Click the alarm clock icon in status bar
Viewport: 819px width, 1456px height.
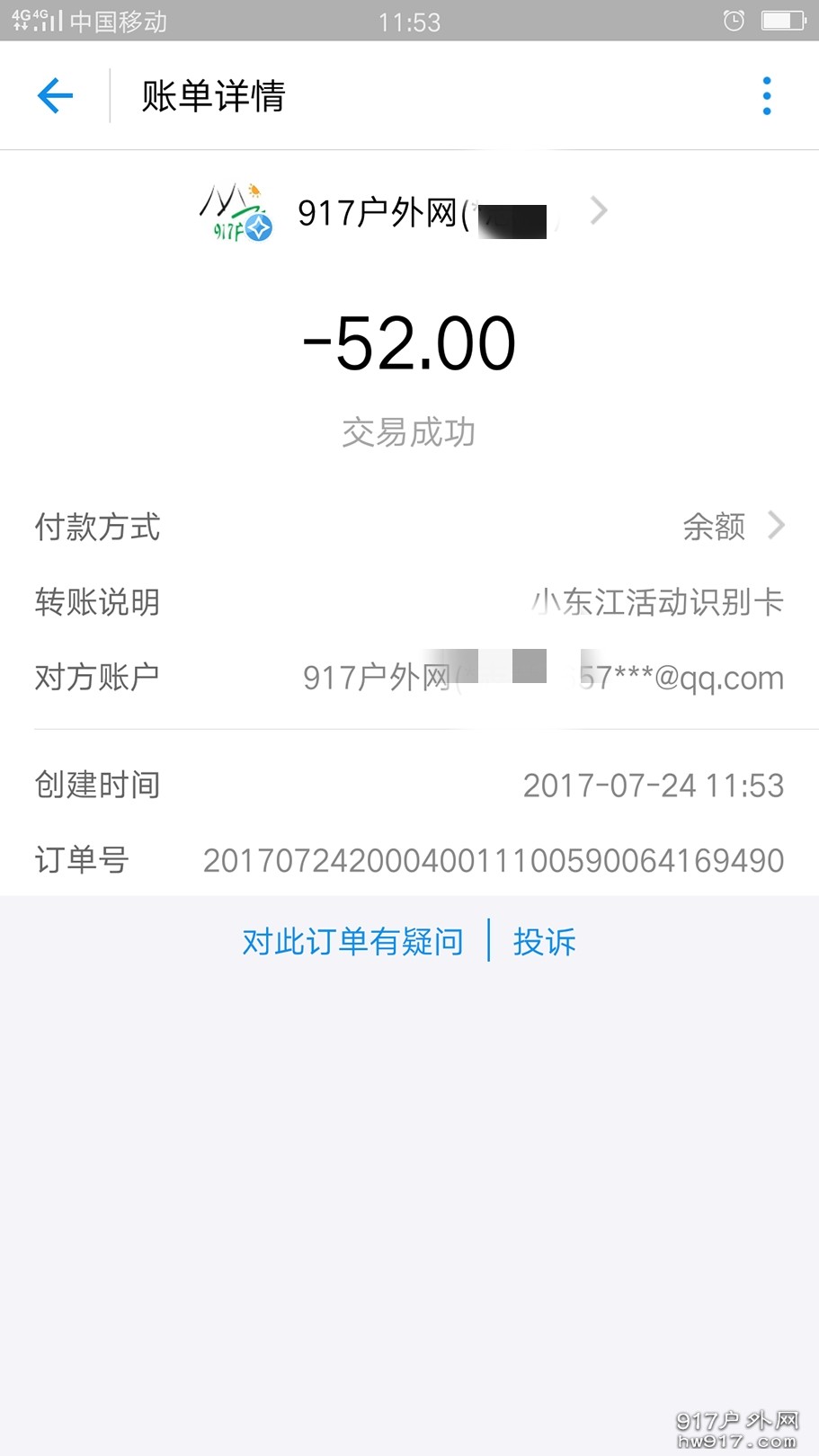click(733, 20)
